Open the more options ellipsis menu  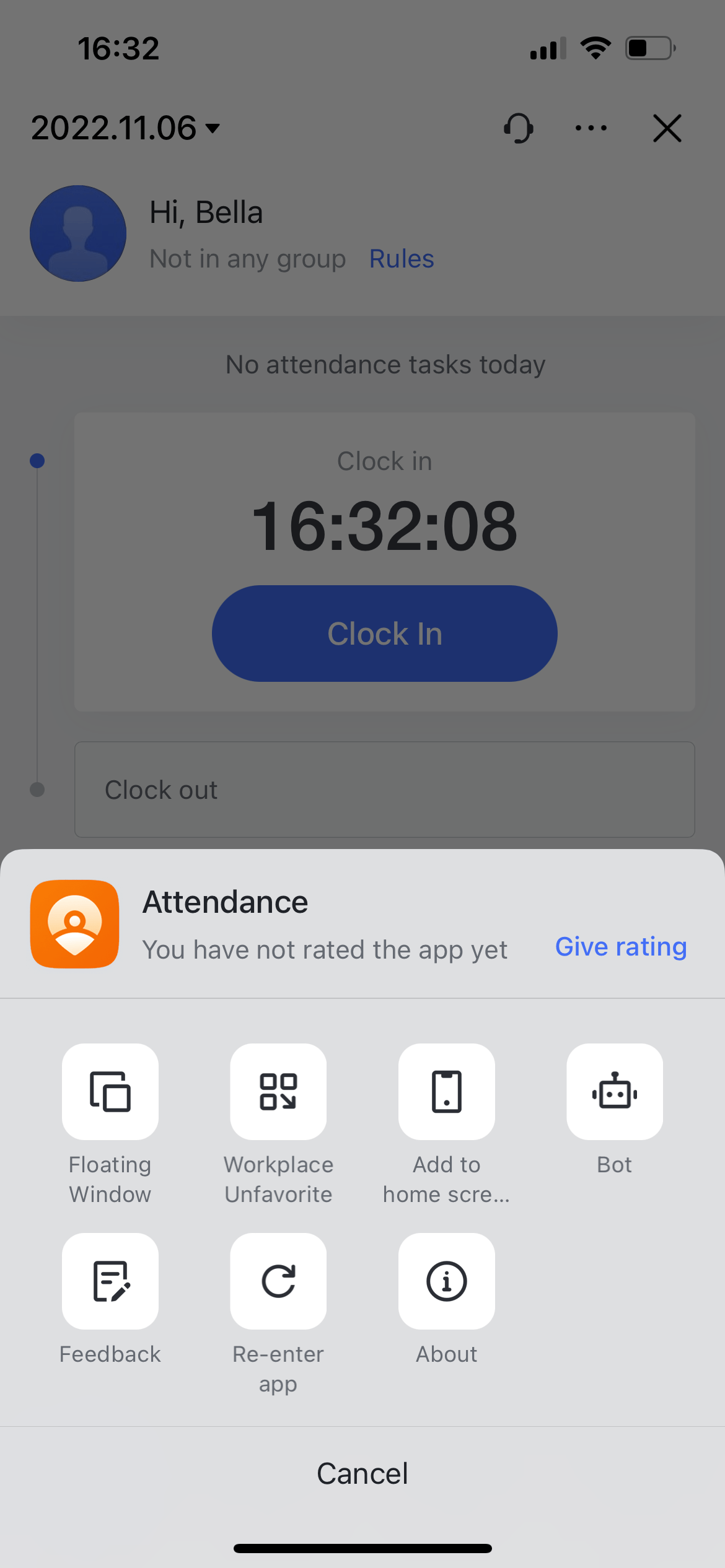[589, 128]
